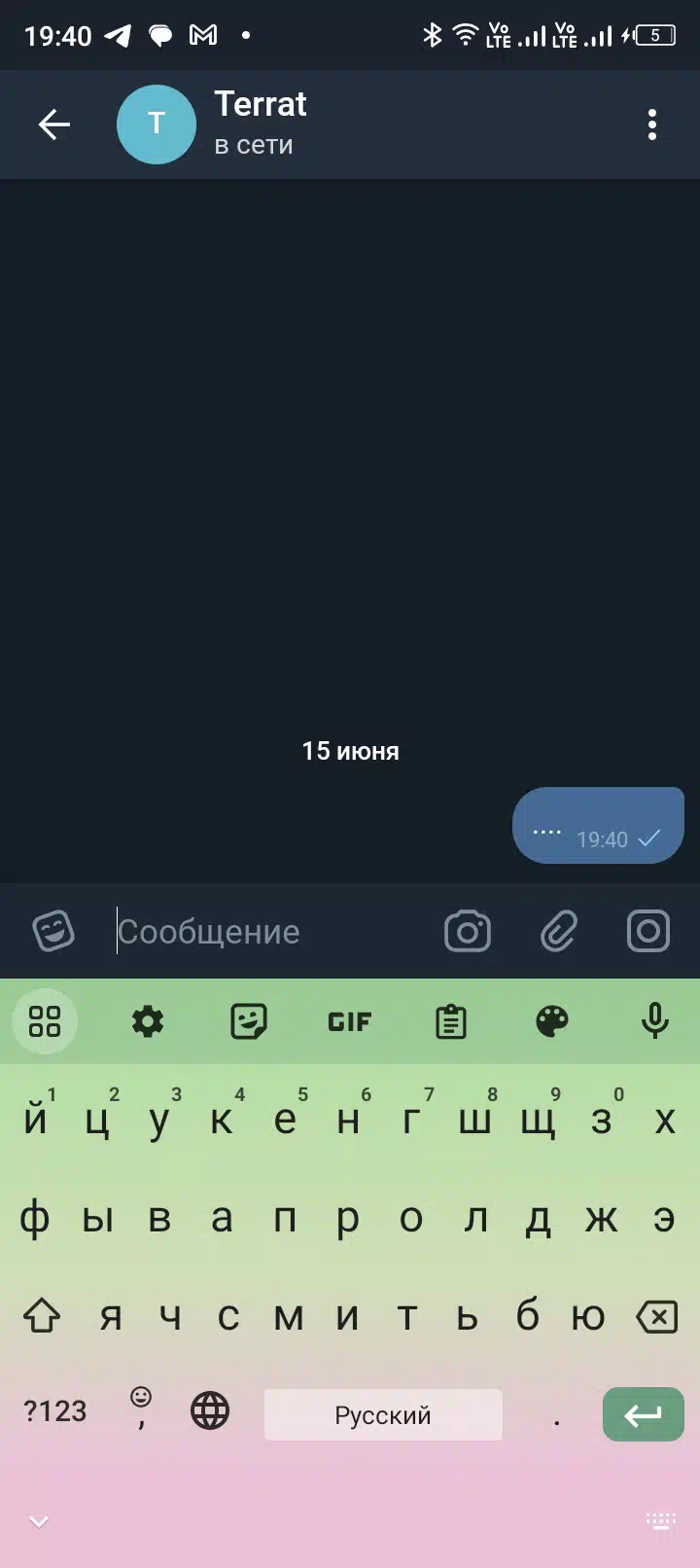The width and height of the screenshot is (700, 1568).
Task: Hide the keyboard with the down chevron
Action: coord(39,1521)
